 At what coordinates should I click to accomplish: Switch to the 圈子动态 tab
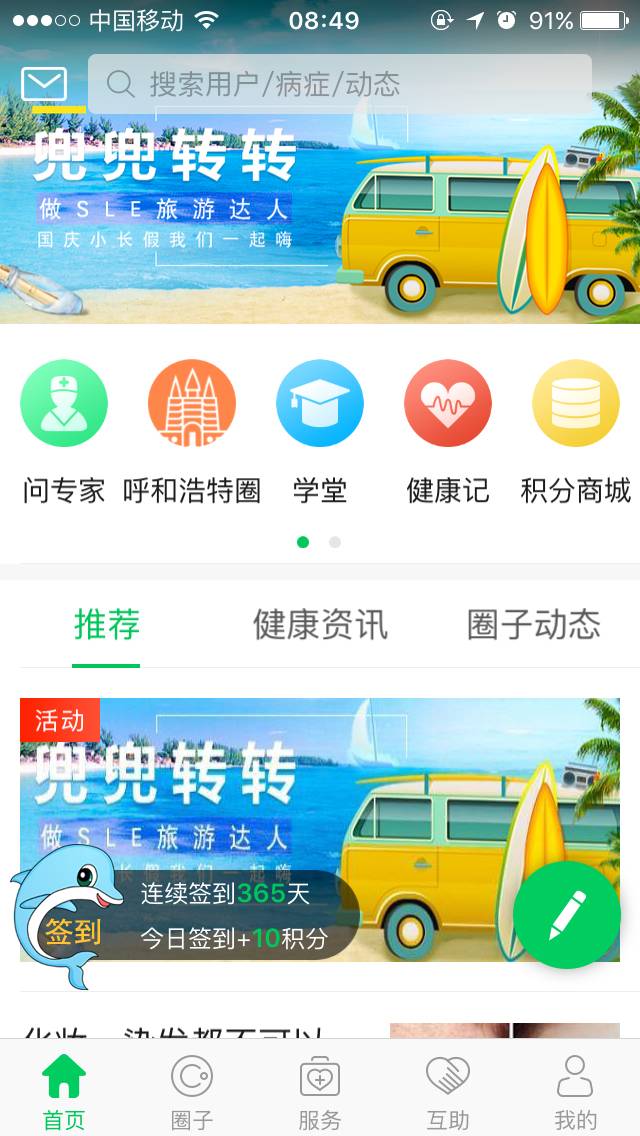coord(534,625)
